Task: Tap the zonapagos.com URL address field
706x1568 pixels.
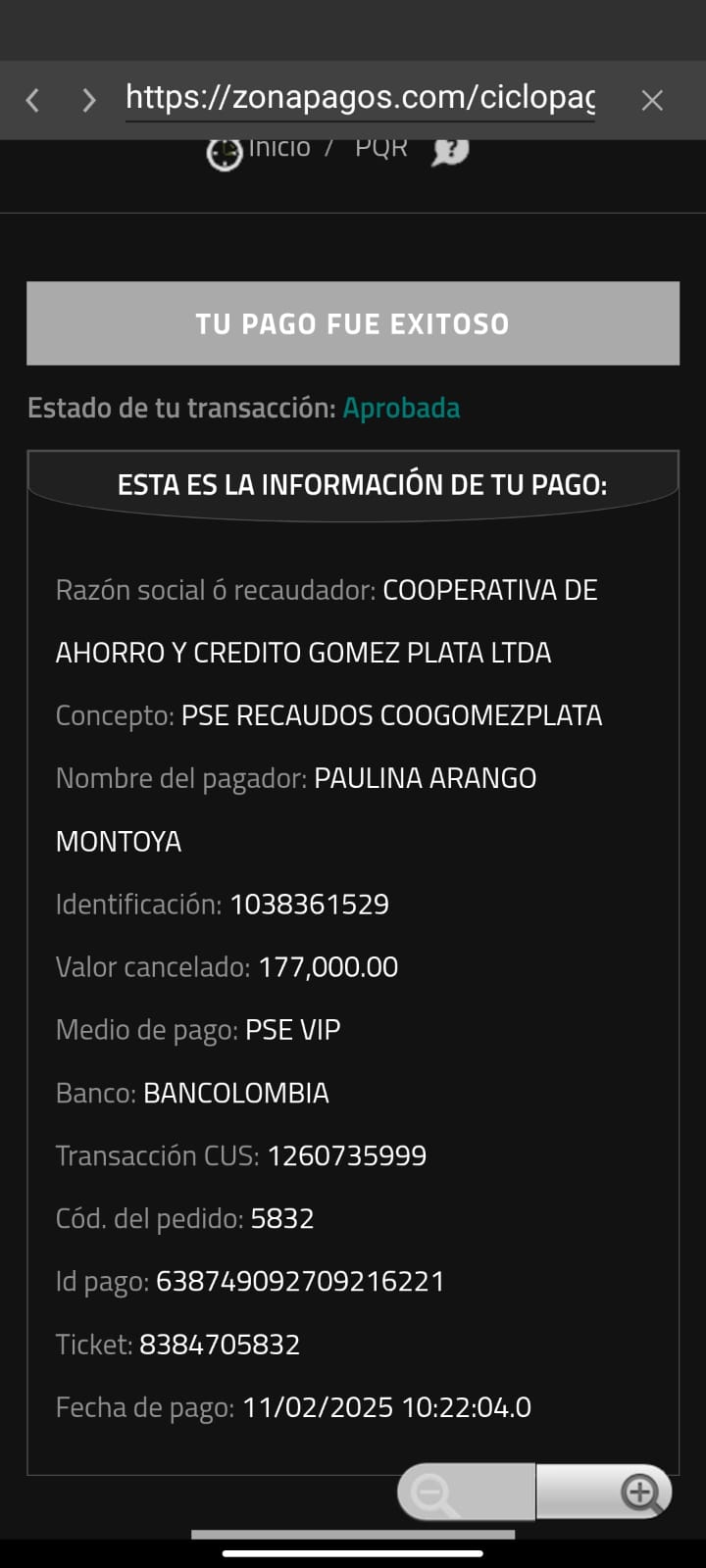Action: pyautogui.click(x=360, y=98)
